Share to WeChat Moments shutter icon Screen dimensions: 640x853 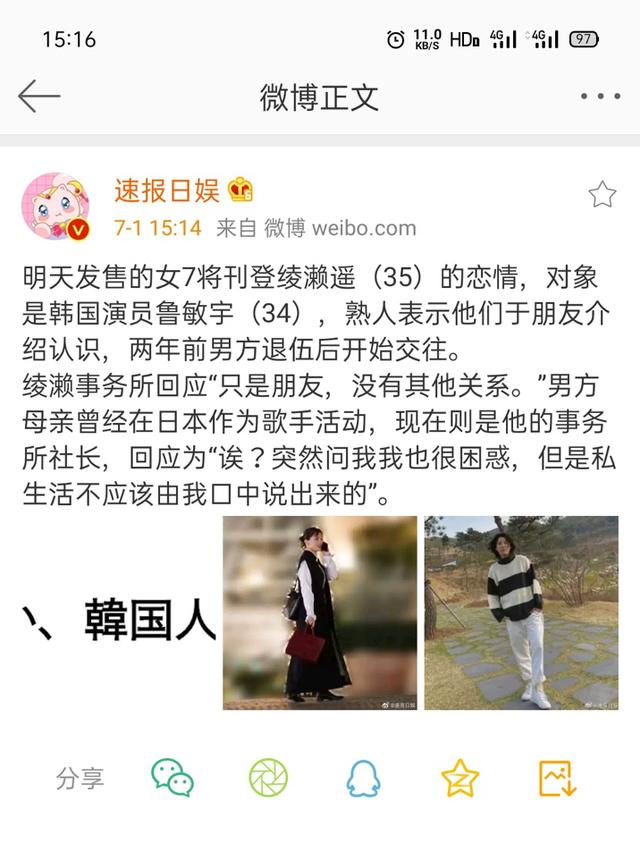(268, 777)
